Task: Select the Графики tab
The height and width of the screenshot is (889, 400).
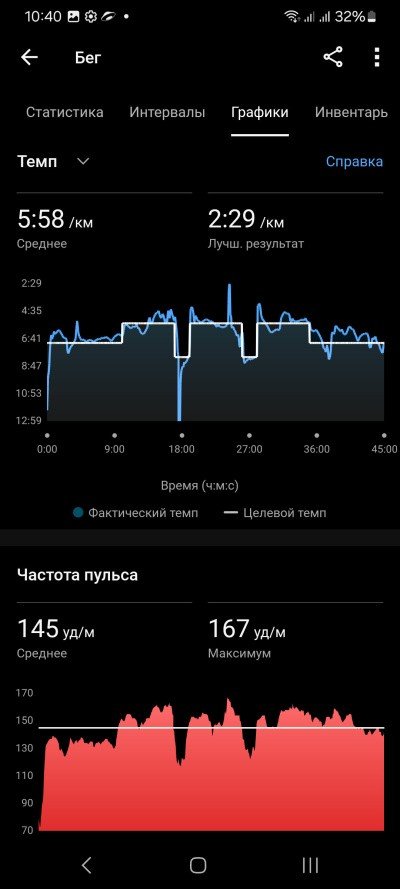Action: pos(259,112)
